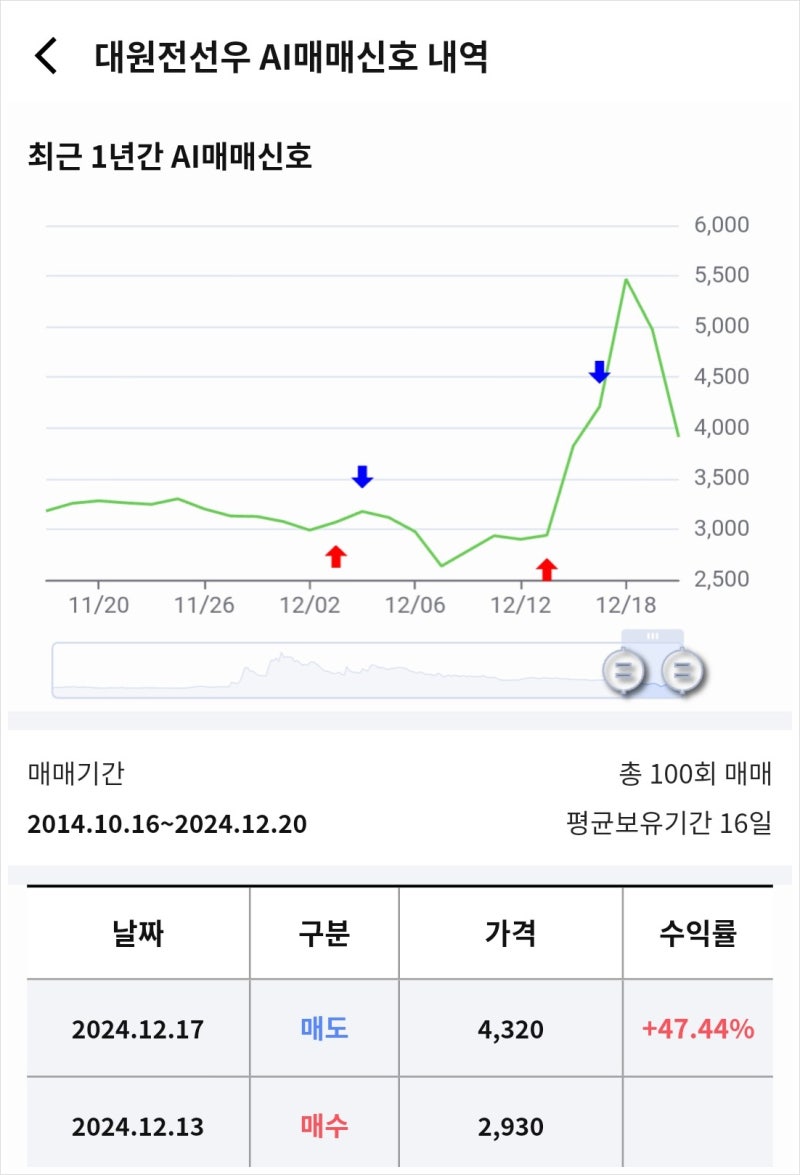Select the right range handle on the minimap

point(683,671)
